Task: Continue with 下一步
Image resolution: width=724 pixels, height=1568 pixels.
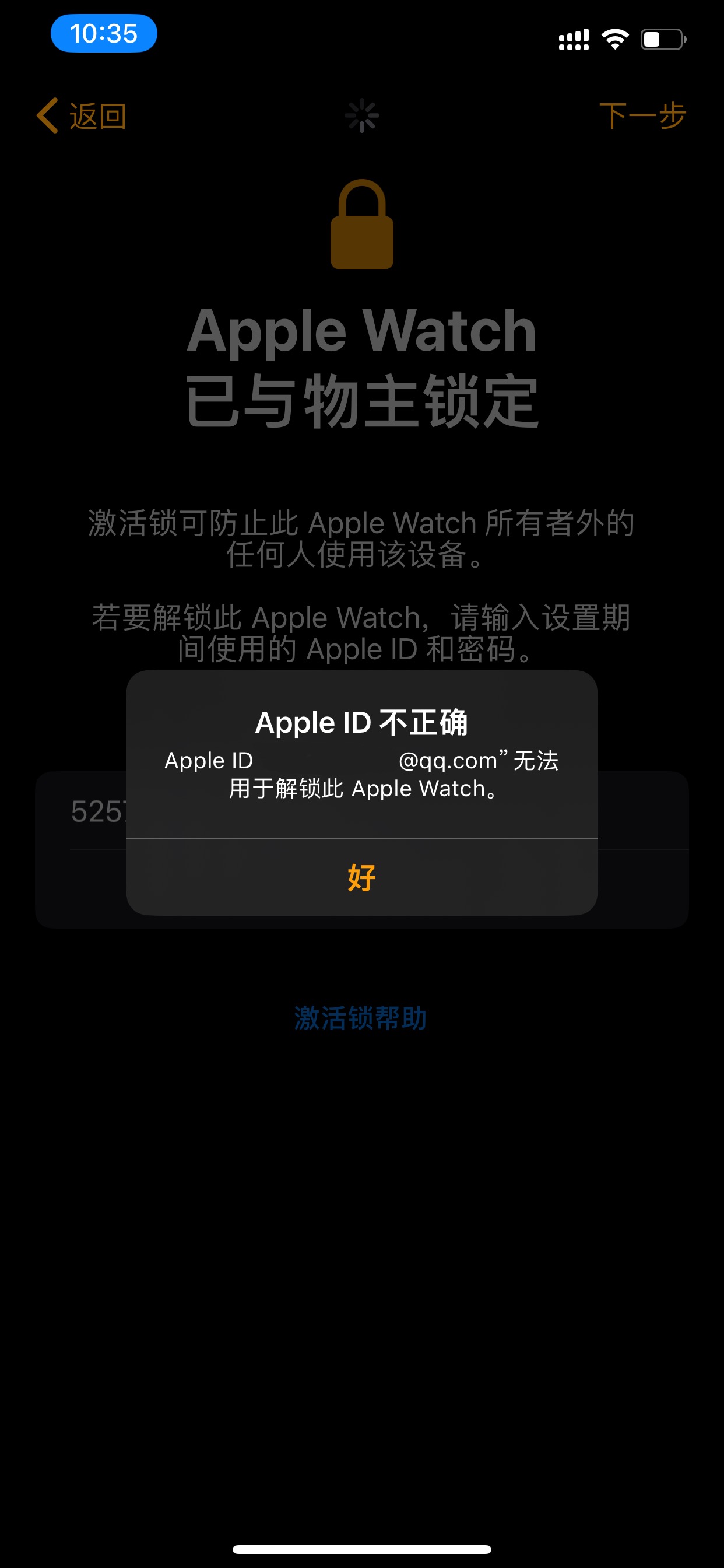Action: click(642, 116)
